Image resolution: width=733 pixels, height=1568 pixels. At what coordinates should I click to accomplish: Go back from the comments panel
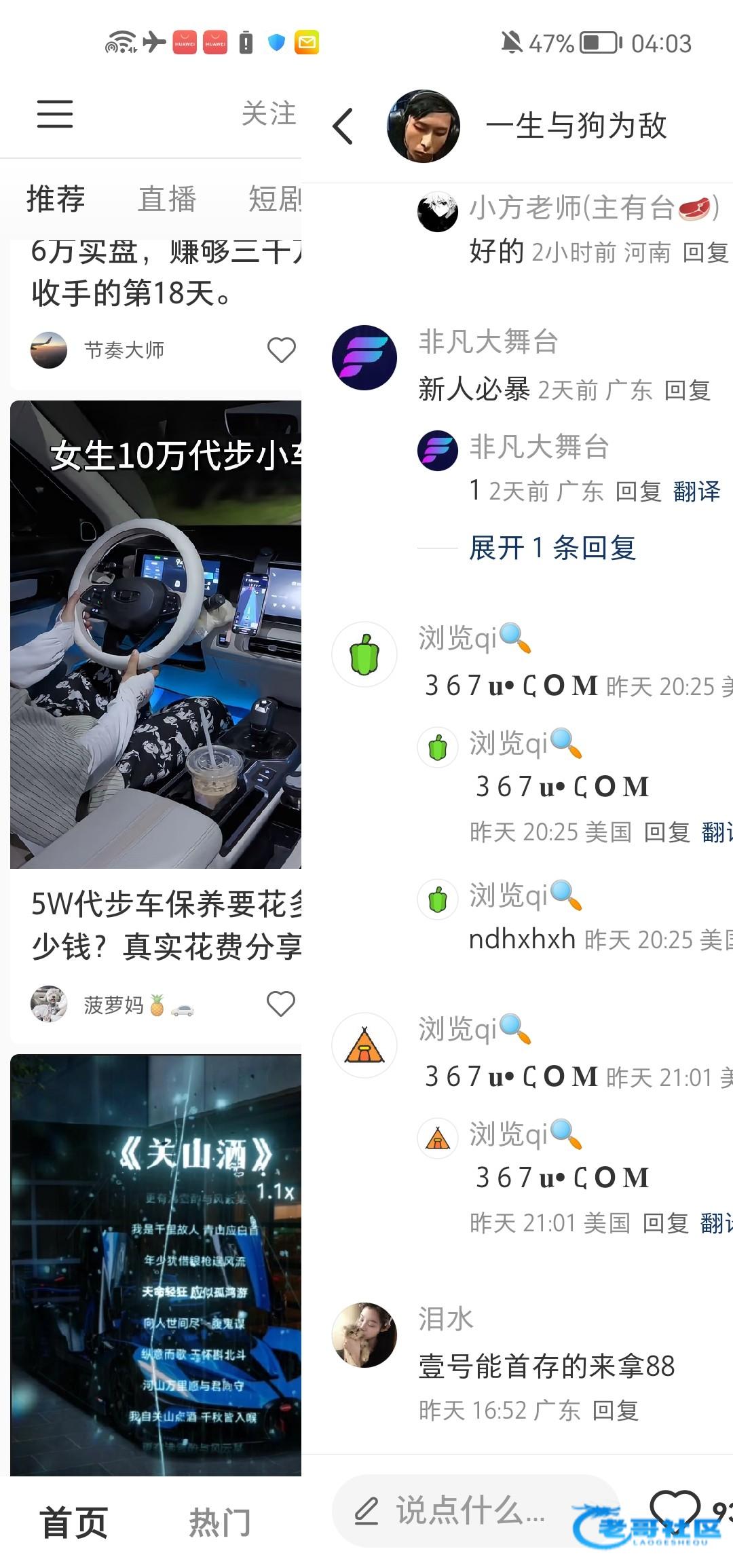343,126
